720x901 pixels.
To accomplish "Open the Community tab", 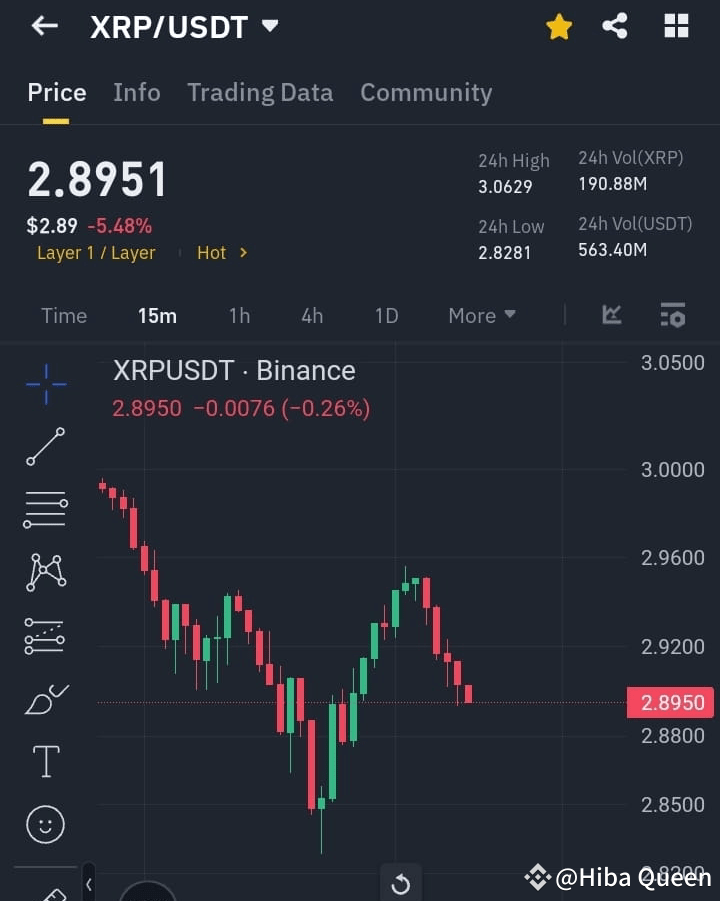I will pos(426,92).
